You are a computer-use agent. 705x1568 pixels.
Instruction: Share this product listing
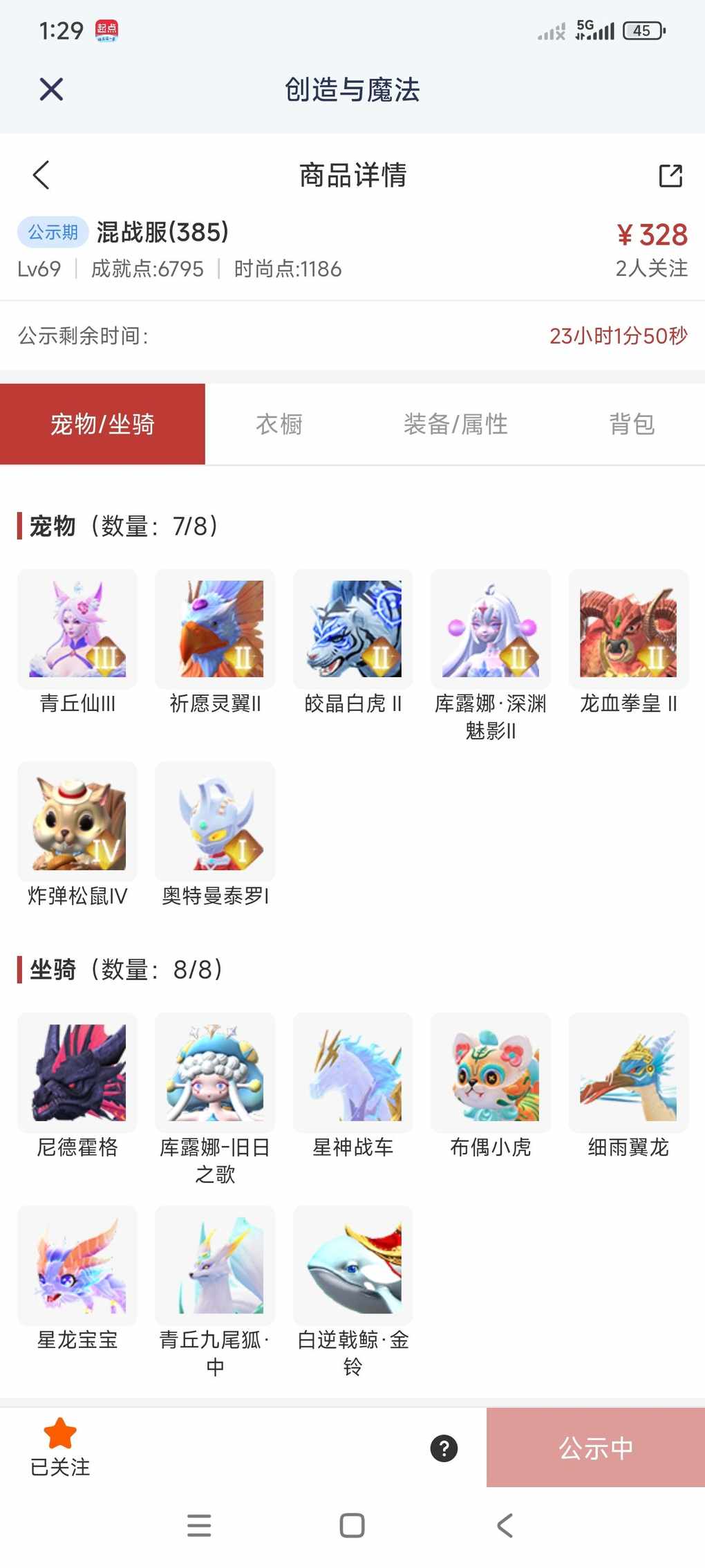(x=670, y=176)
